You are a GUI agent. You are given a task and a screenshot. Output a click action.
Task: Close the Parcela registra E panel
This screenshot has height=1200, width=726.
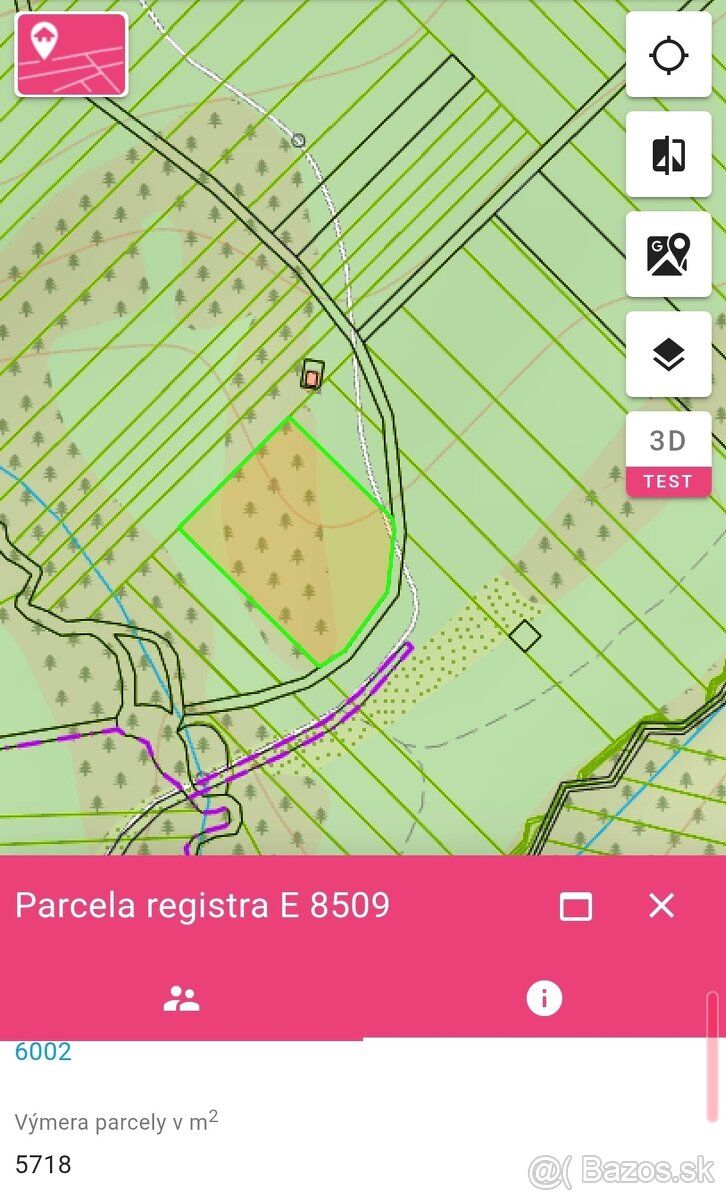(662, 906)
